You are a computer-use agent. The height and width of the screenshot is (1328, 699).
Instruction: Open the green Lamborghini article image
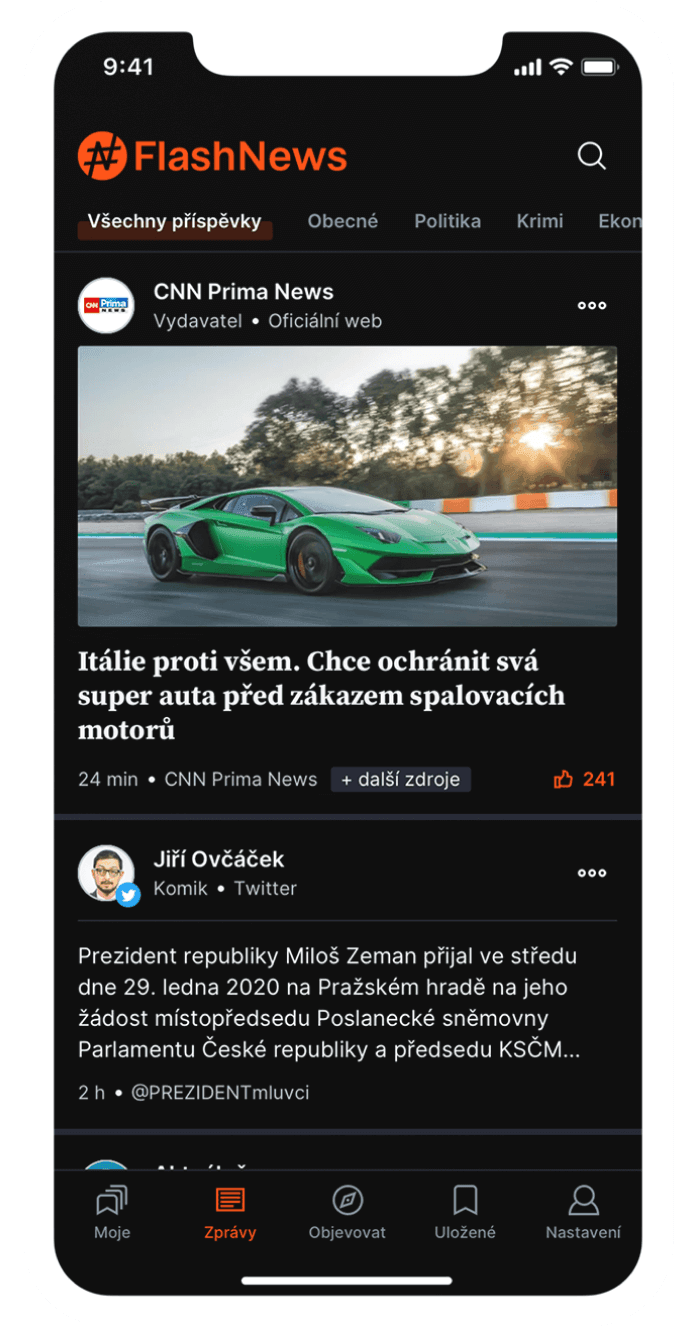pyautogui.click(x=347, y=486)
